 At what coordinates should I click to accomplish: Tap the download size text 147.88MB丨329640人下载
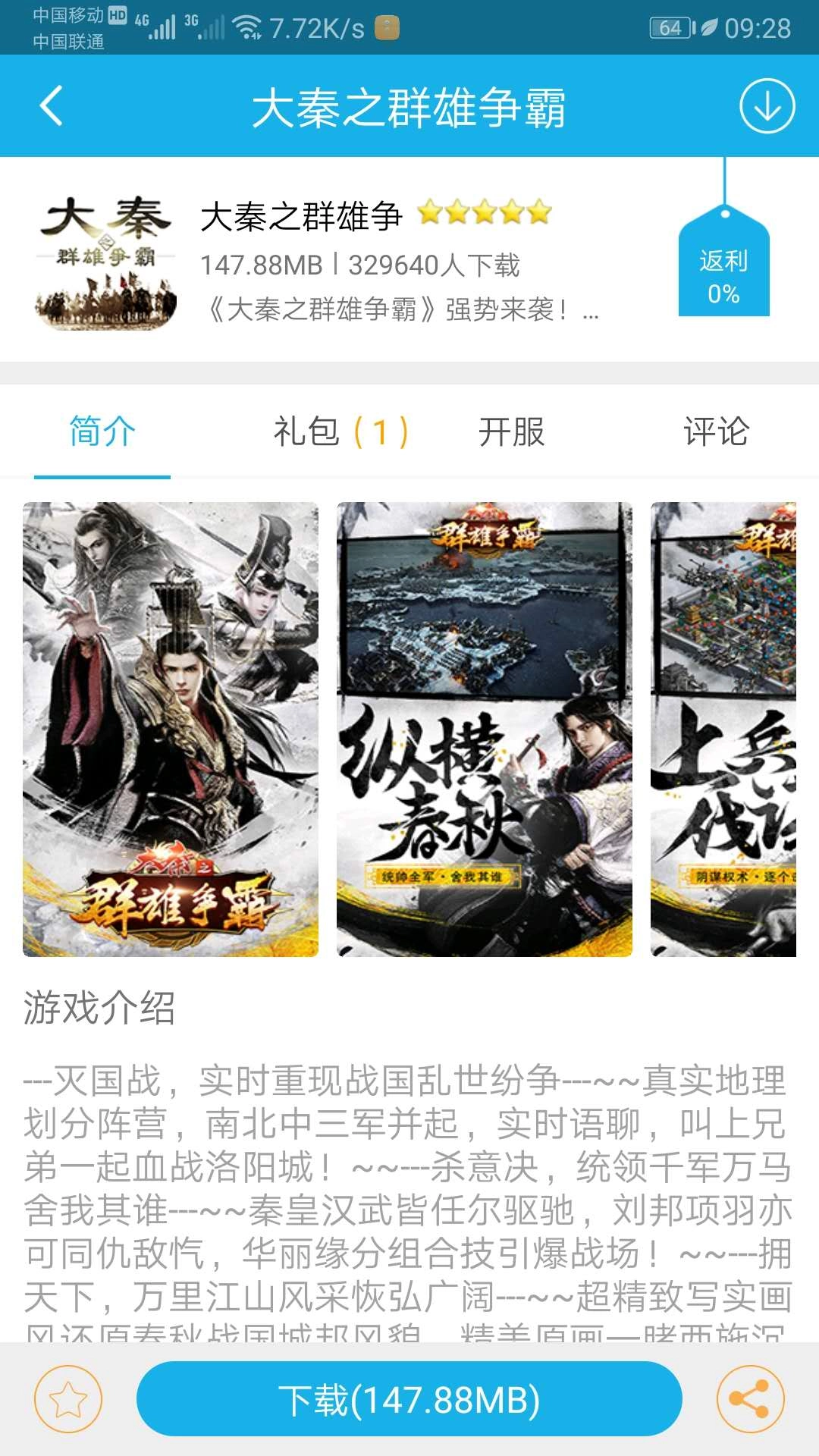(x=358, y=265)
